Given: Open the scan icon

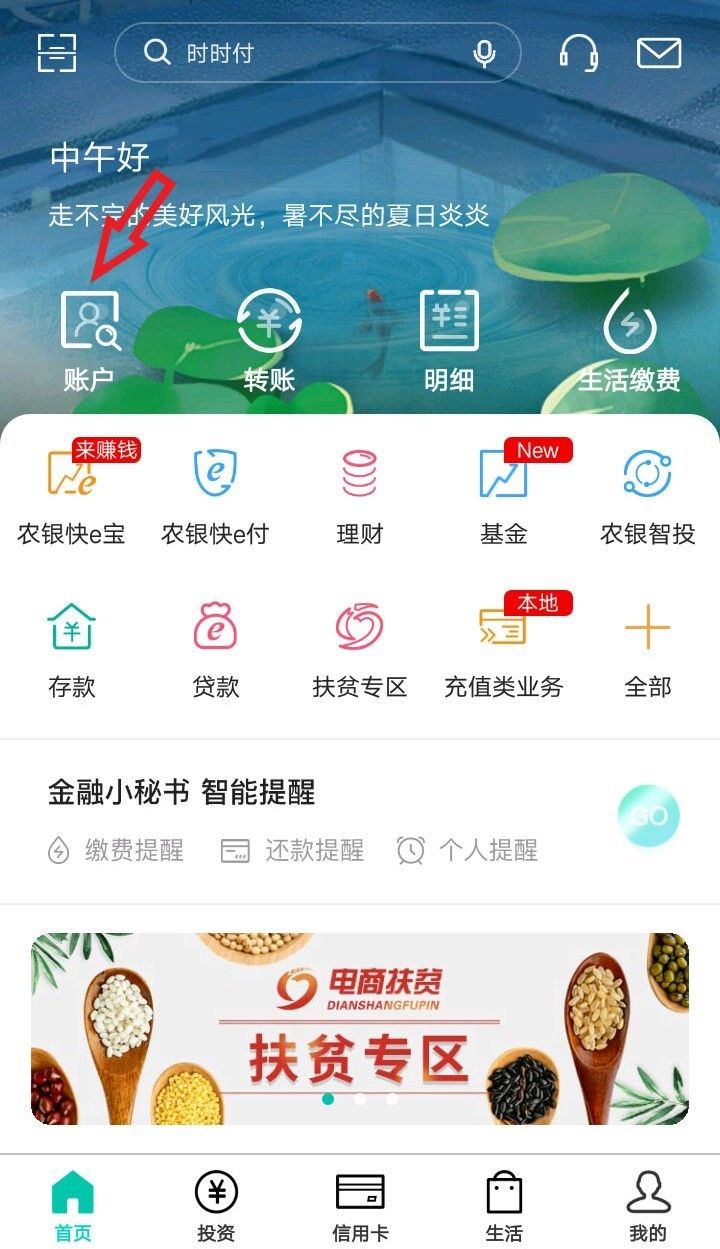Looking at the screenshot, I should 57,52.
